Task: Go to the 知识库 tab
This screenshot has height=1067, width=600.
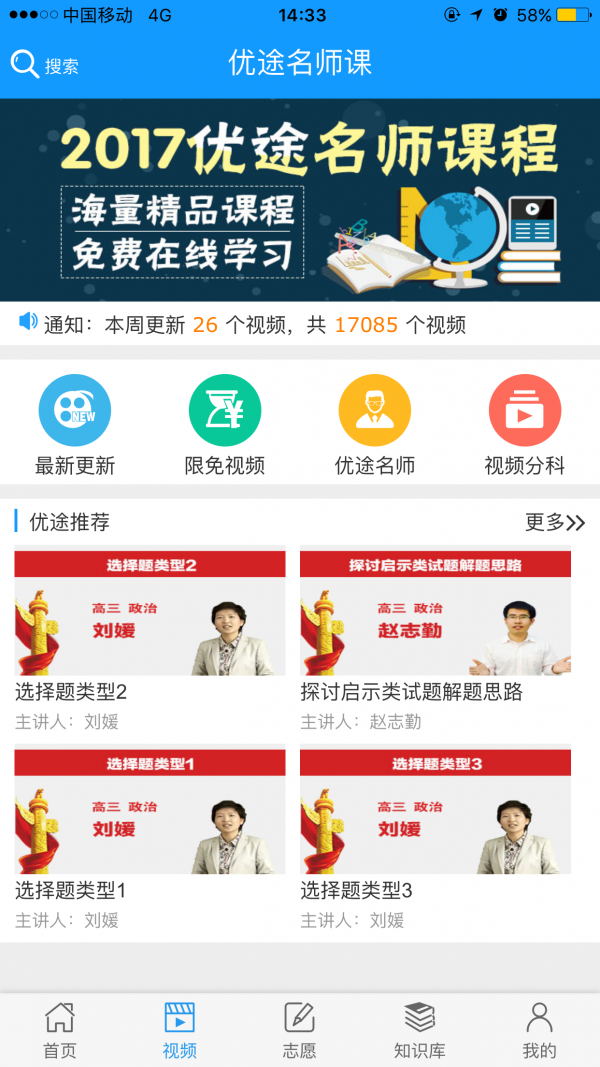Action: click(x=420, y=1030)
